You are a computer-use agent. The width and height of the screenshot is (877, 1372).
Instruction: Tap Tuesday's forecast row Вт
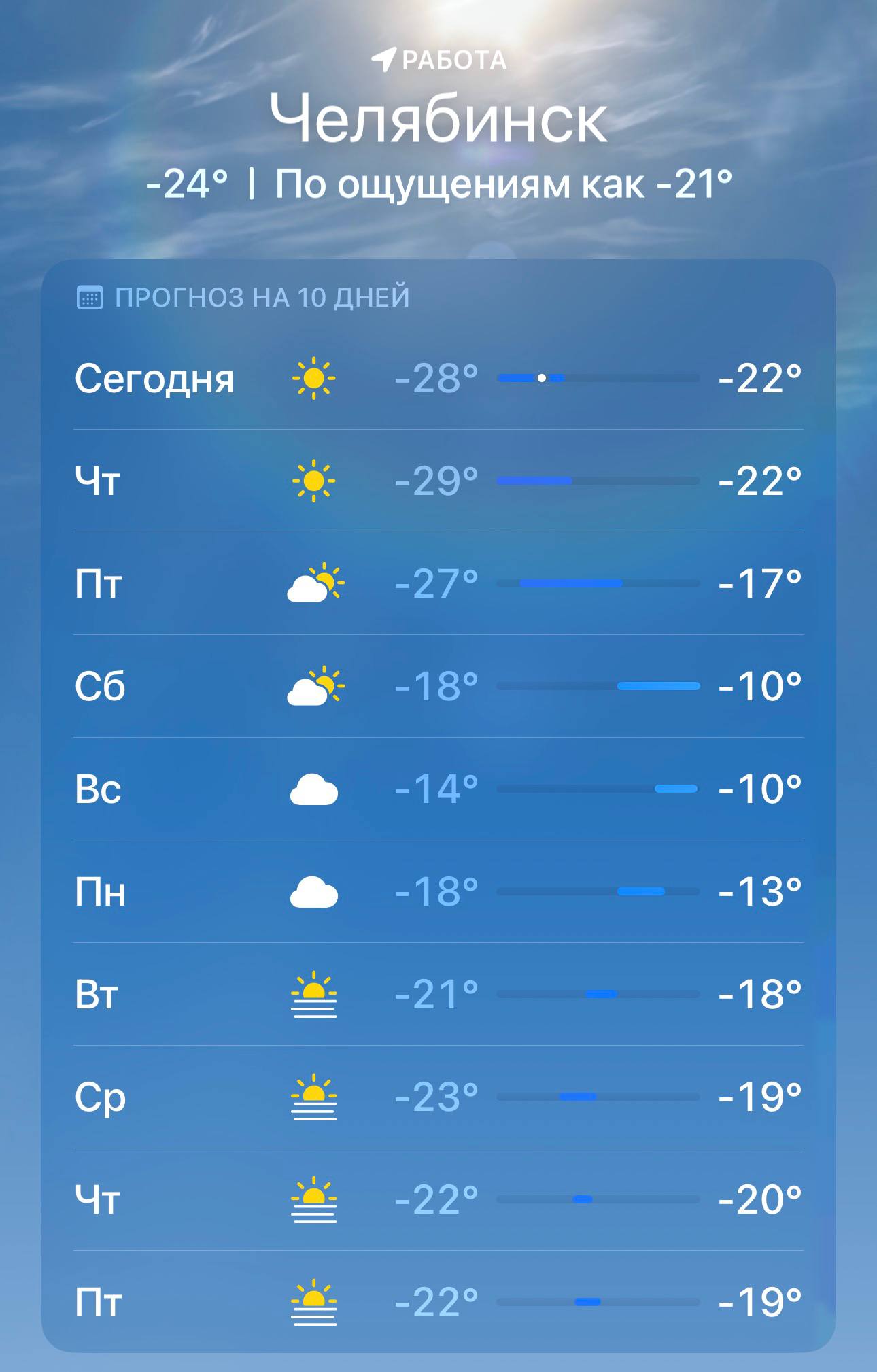[438, 994]
